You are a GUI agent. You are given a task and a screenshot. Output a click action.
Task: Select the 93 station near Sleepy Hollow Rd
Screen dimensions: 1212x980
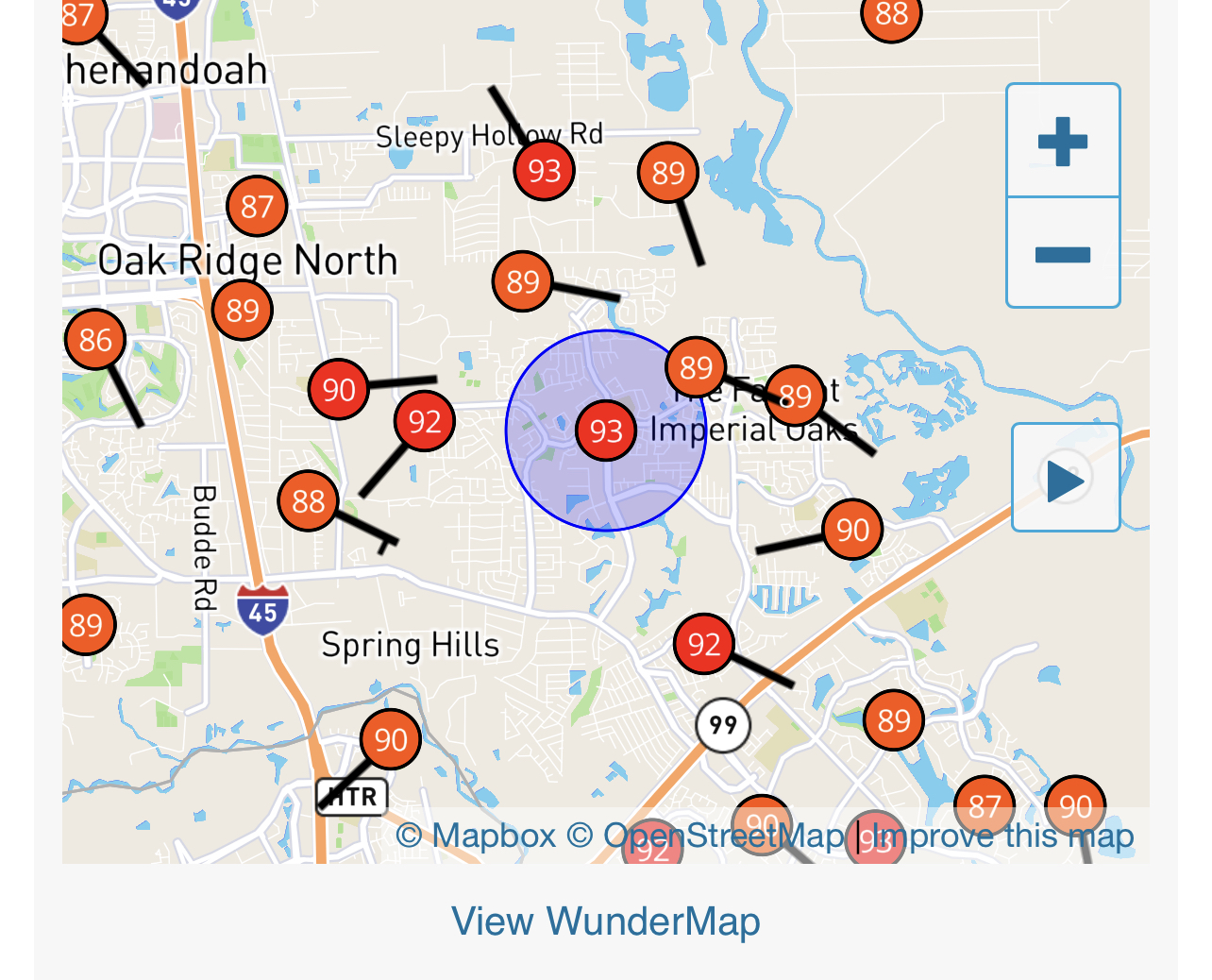[x=545, y=171]
